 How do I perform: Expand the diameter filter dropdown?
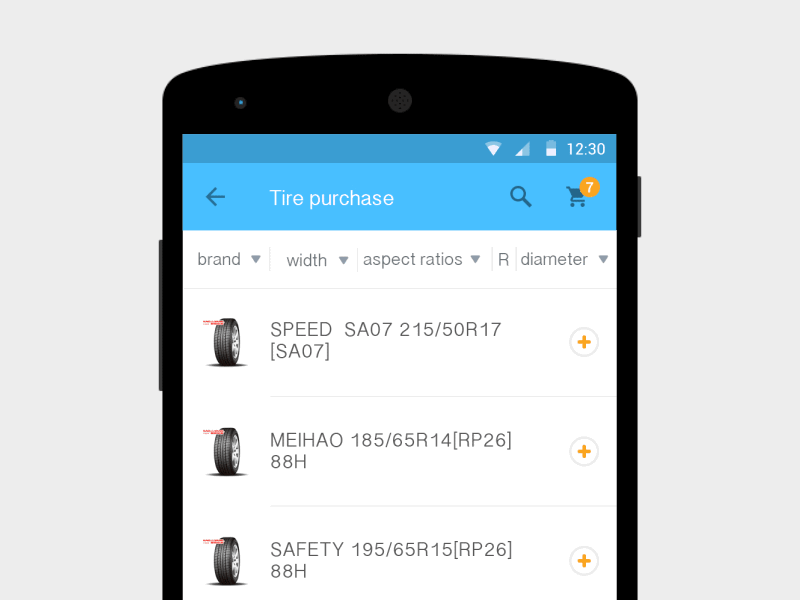(x=563, y=260)
